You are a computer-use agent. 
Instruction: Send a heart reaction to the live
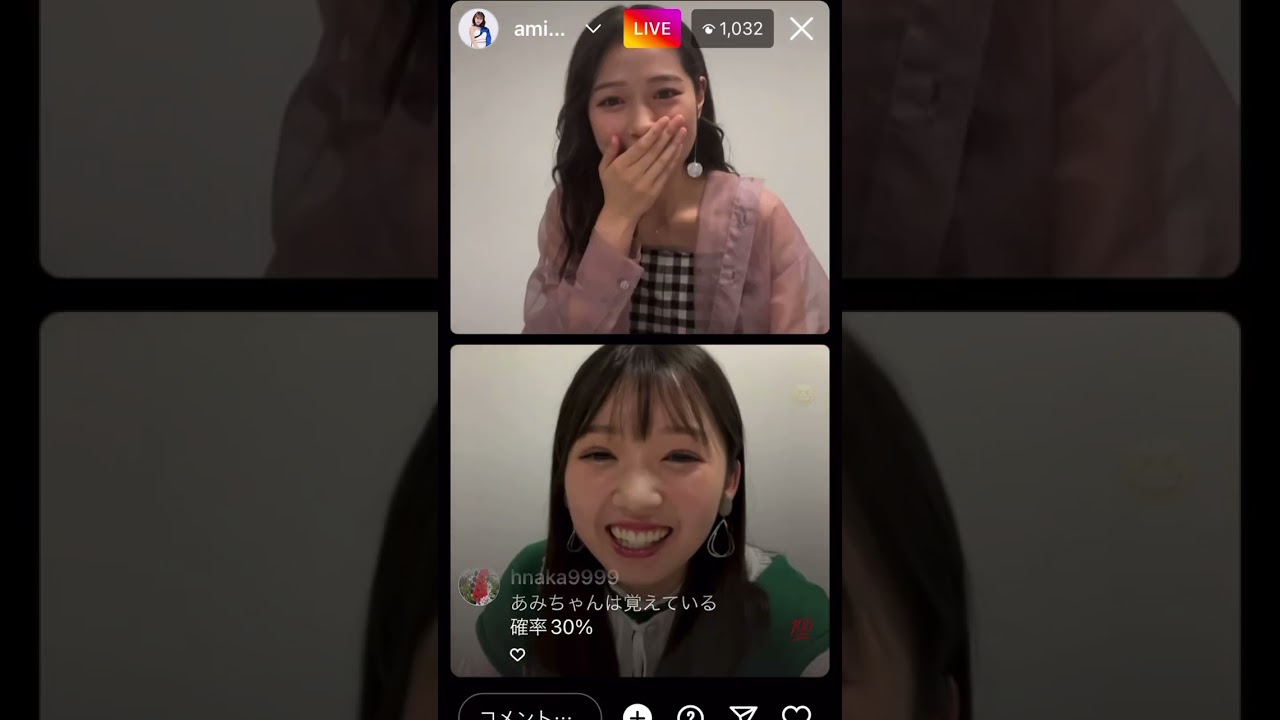(796, 714)
